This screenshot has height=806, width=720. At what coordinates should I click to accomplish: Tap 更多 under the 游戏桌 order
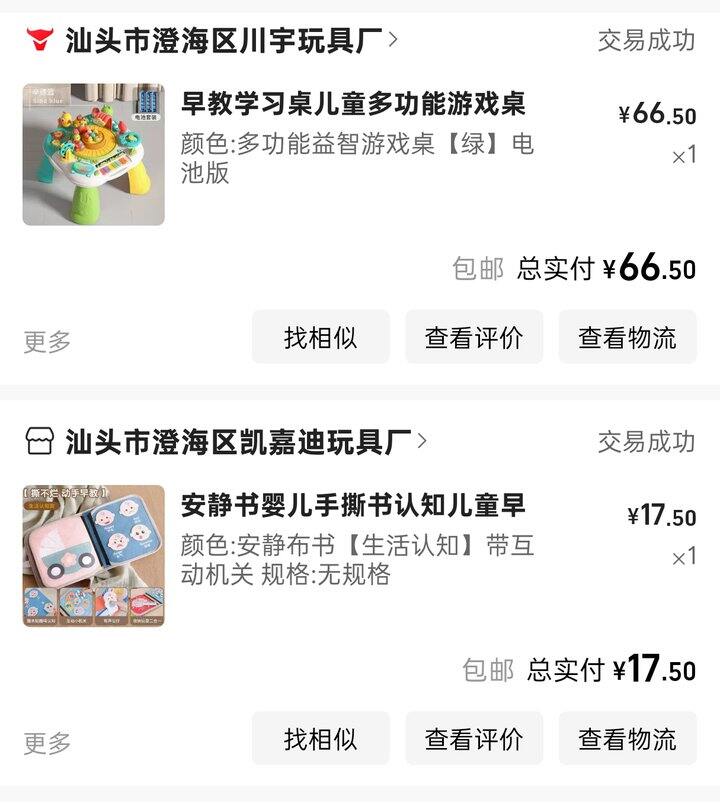tap(48, 341)
